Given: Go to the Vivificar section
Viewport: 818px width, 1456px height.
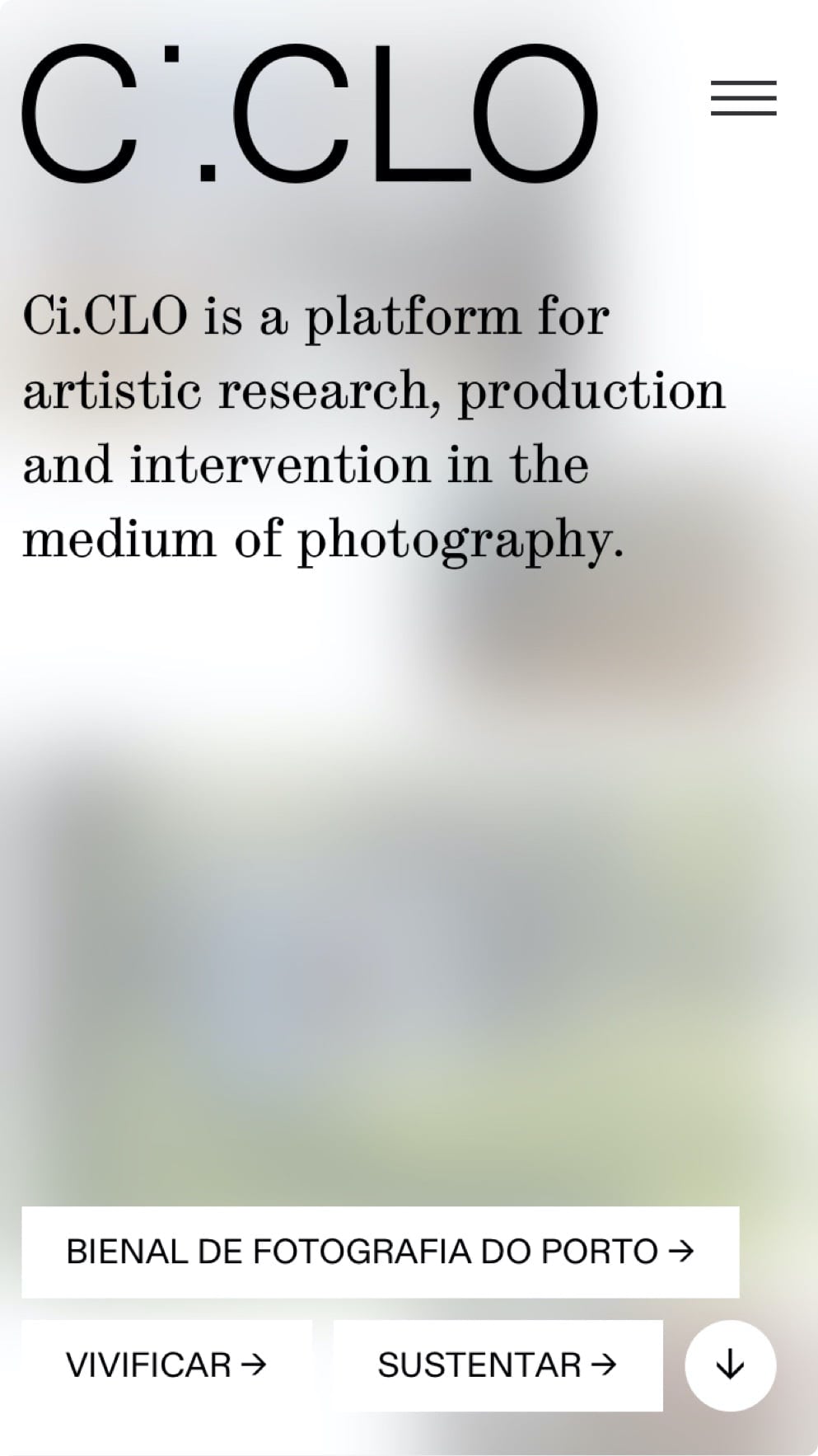Looking at the screenshot, I should coord(166,1365).
